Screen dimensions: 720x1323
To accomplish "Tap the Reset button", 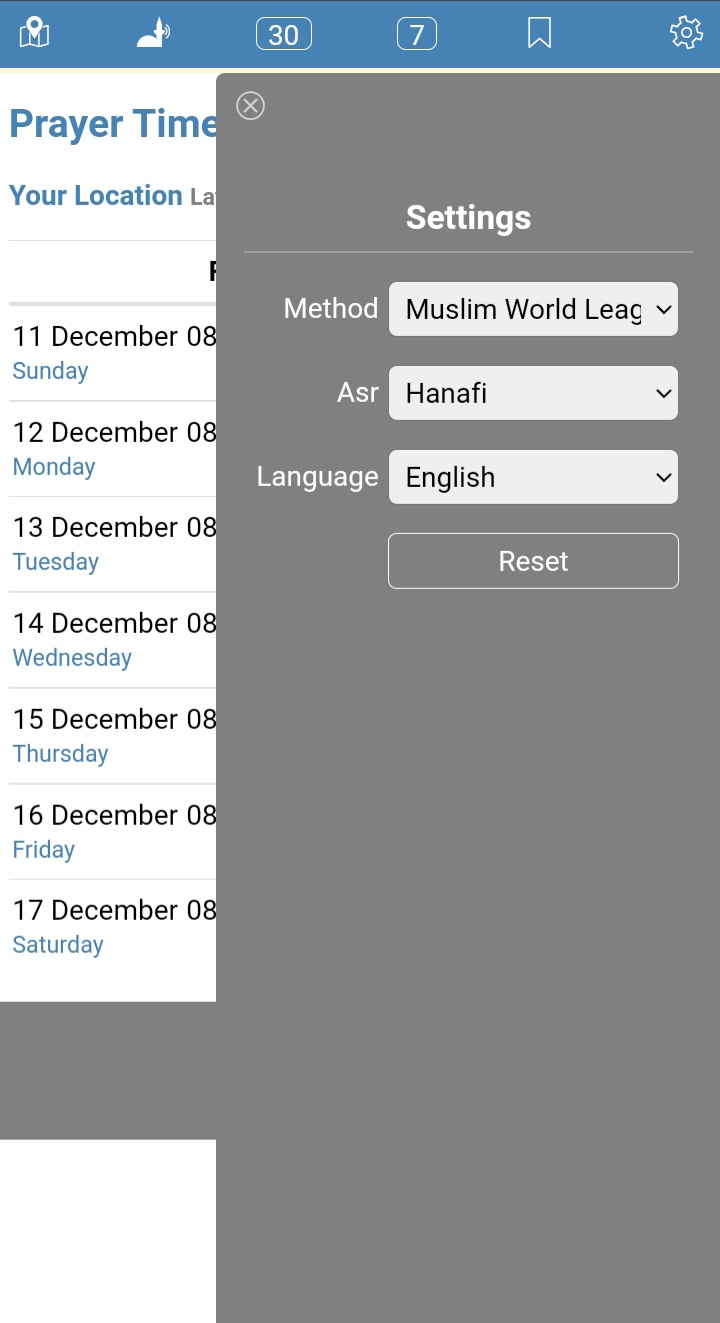I will pyautogui.click(x=533, y=561).
